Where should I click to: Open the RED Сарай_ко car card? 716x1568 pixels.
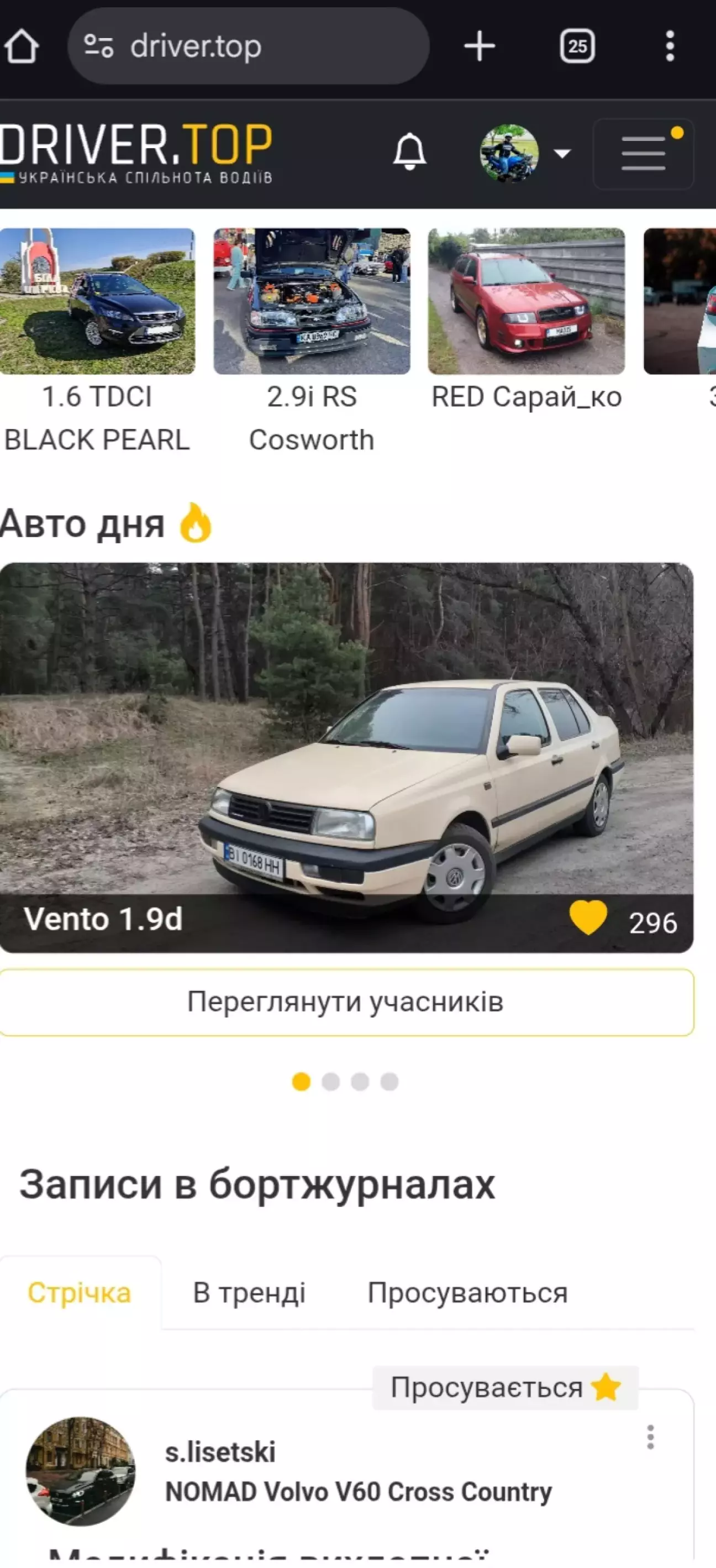[x=526, y=301]
